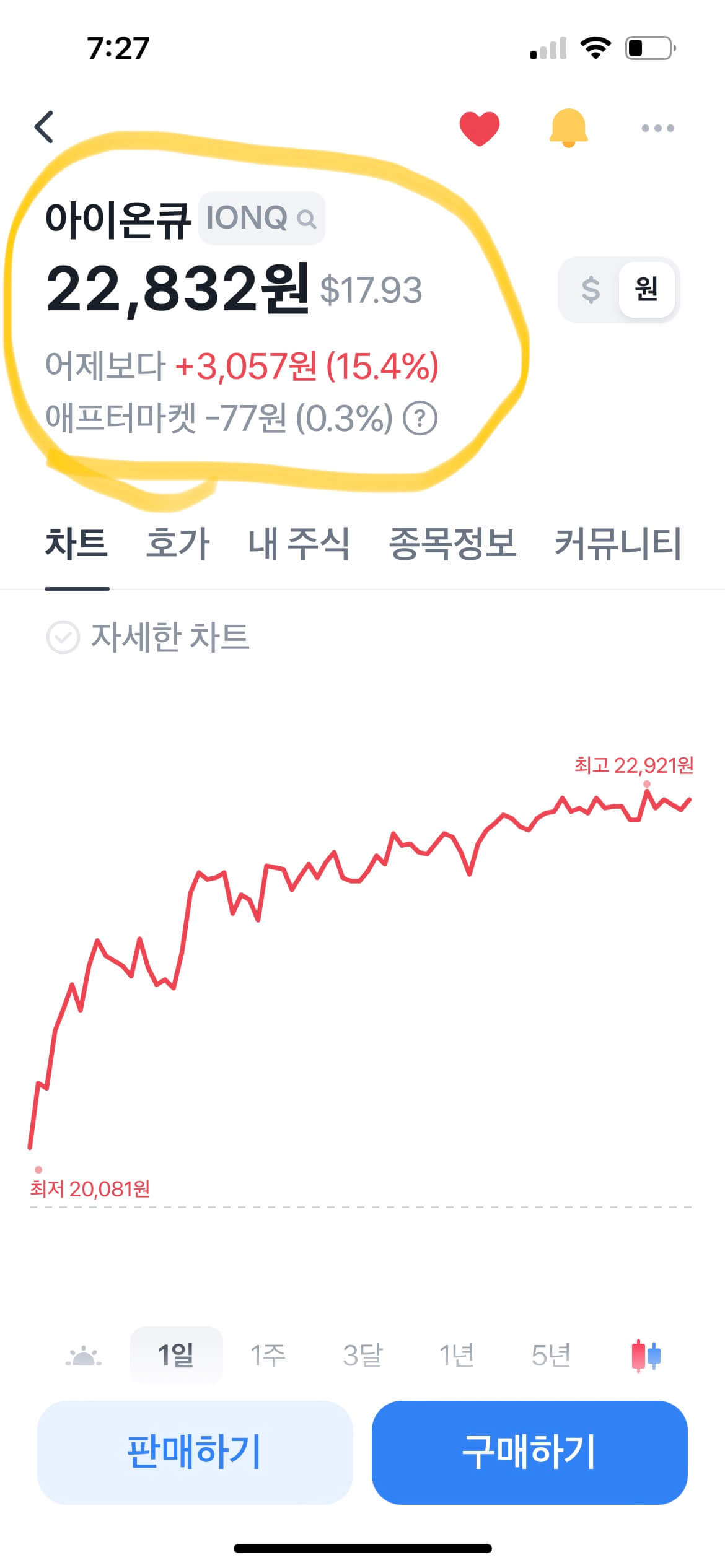
Task: Enable the 자세한 차트 checkbox
Action: [63, 637]
